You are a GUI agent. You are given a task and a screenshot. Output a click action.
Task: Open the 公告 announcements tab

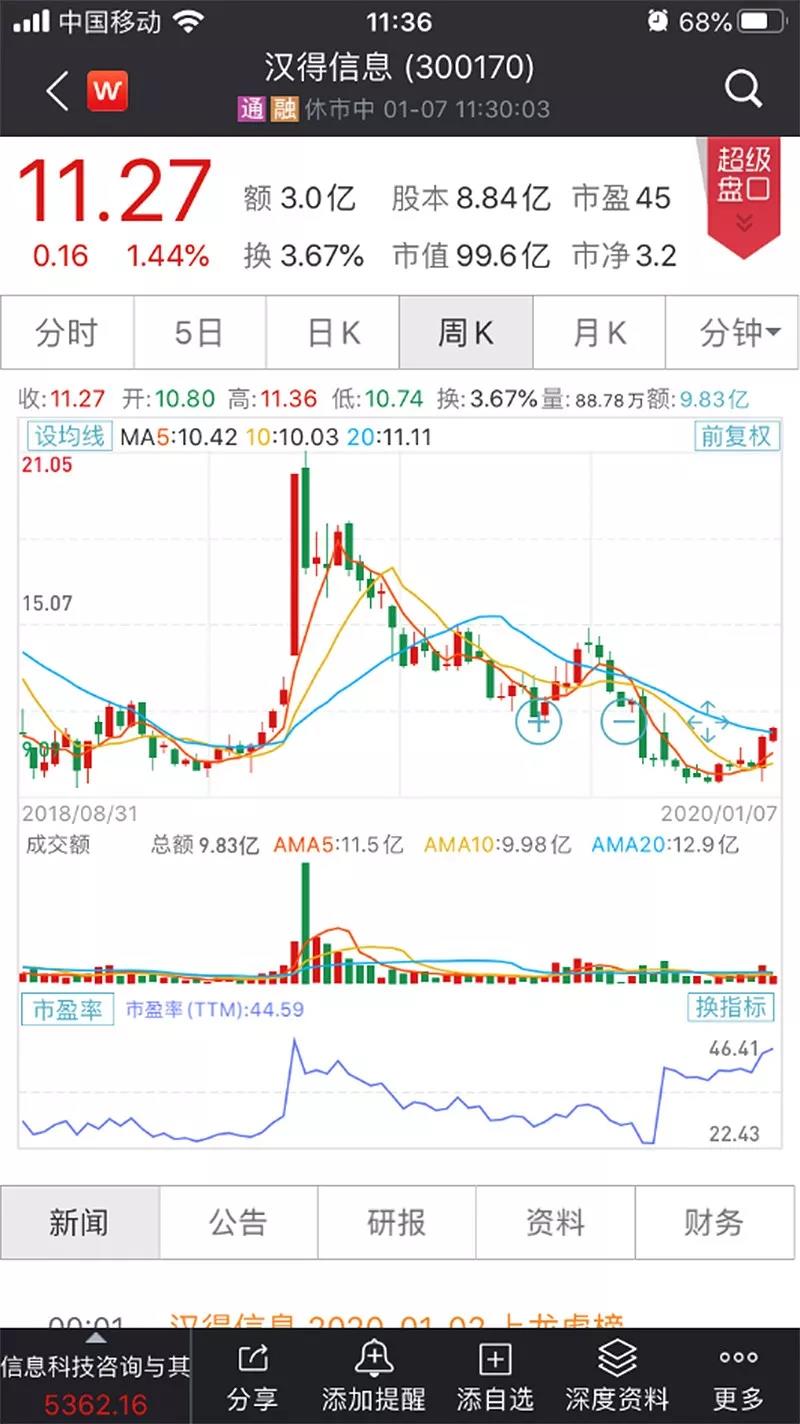tap(238, 1222)
